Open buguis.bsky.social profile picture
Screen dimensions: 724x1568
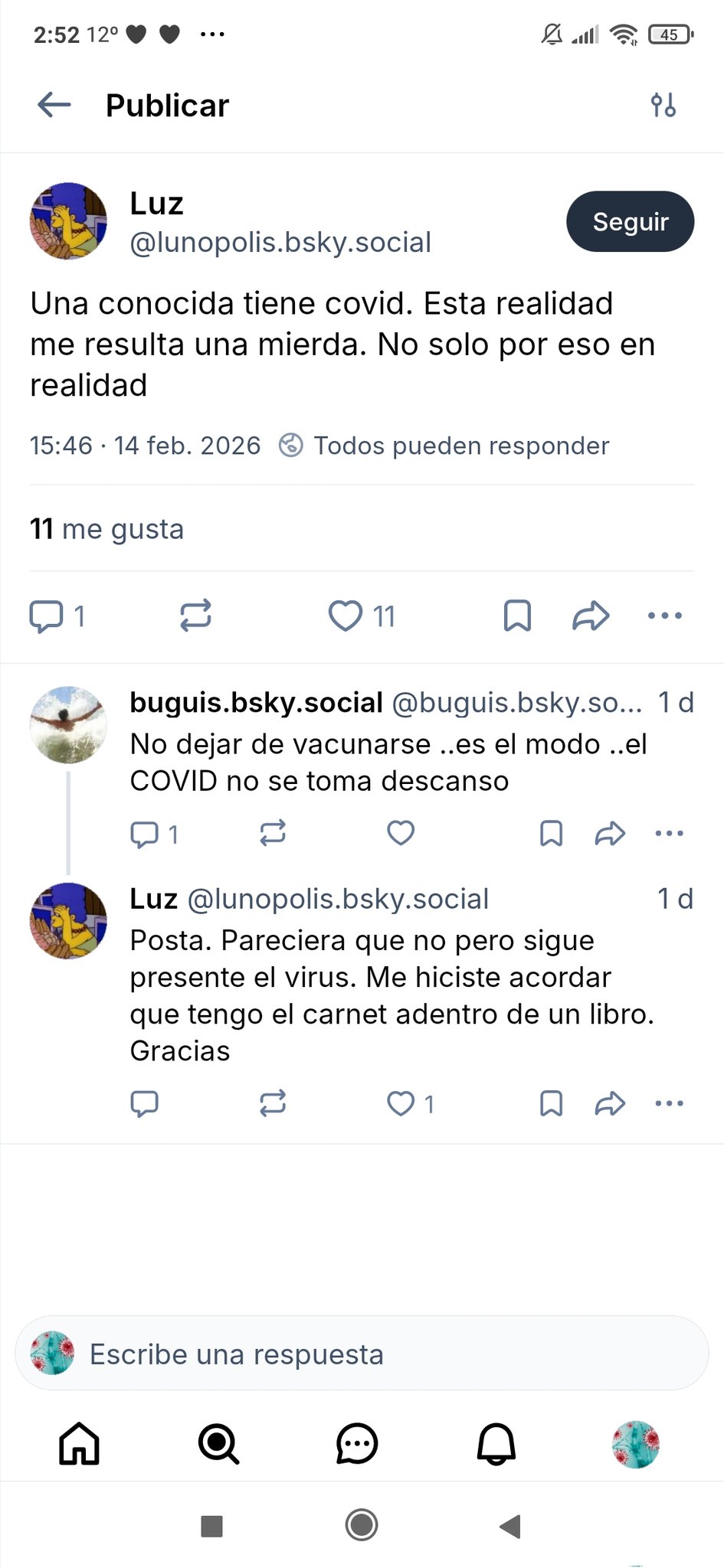(x=68, y=725)
